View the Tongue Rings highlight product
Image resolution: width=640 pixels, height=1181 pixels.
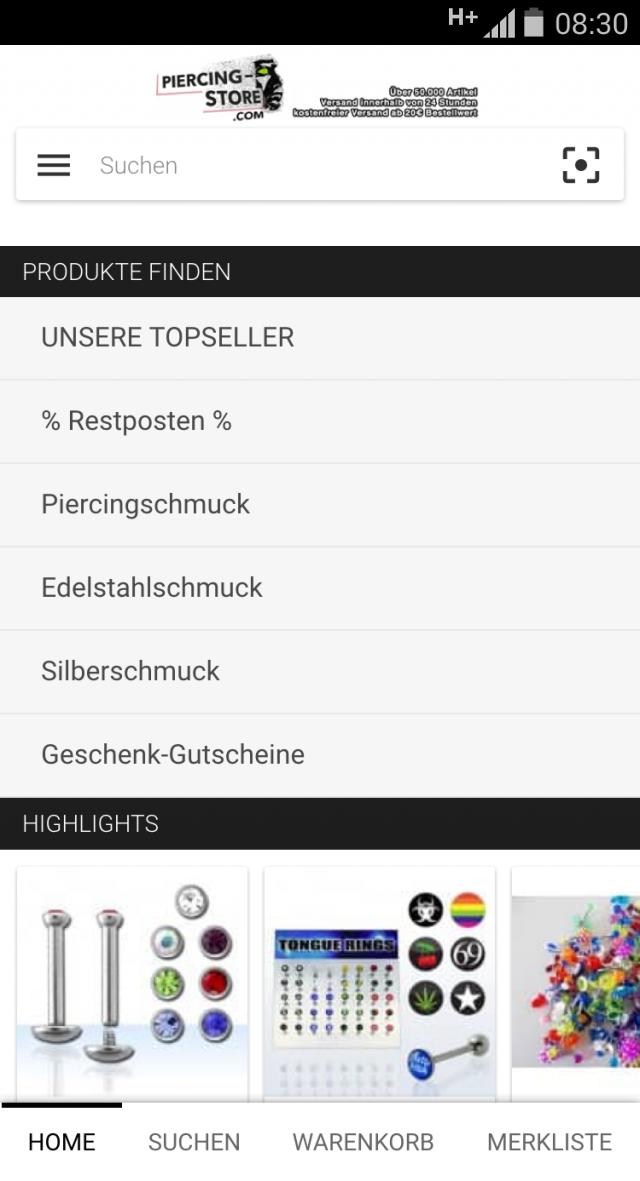tap(379, 982)
